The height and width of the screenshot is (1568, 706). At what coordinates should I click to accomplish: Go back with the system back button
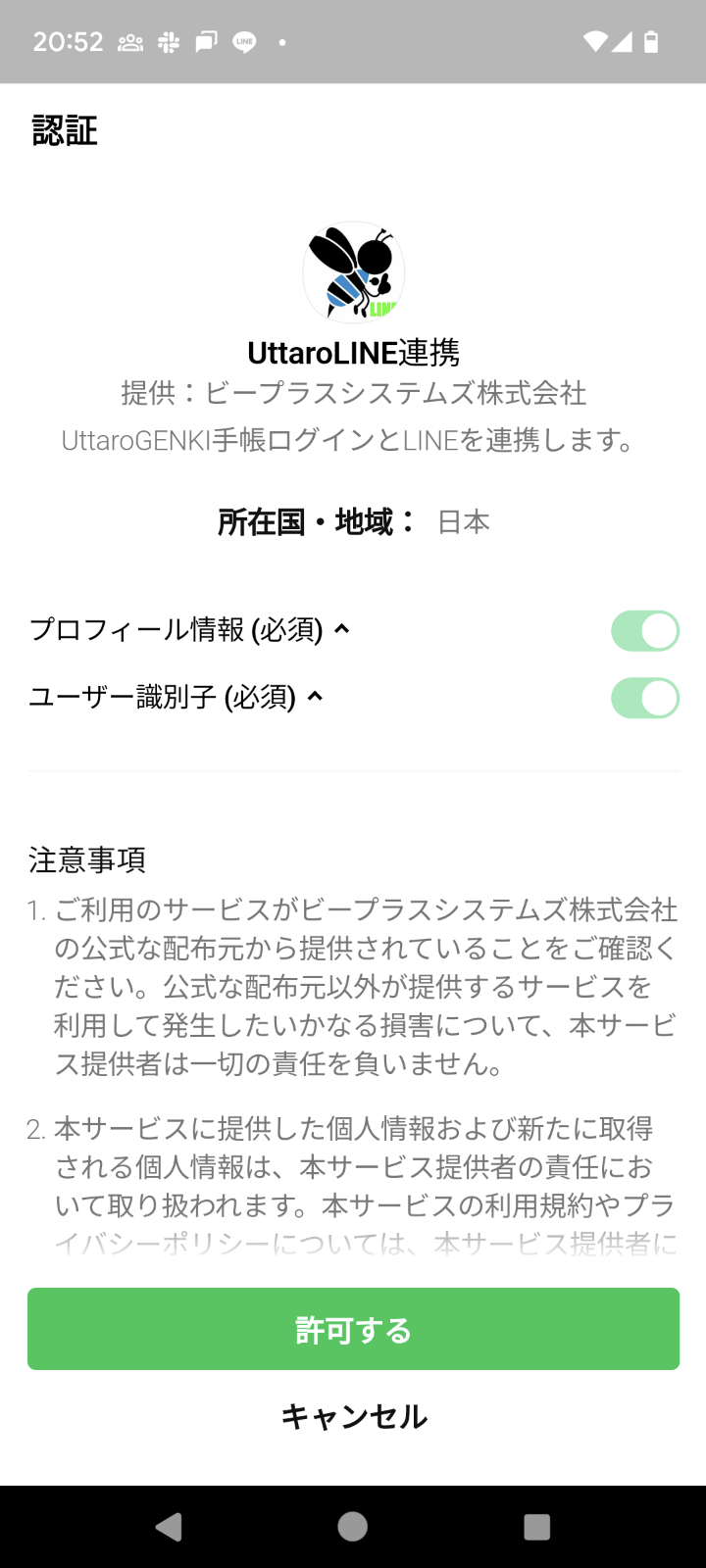click(169, 1526)
